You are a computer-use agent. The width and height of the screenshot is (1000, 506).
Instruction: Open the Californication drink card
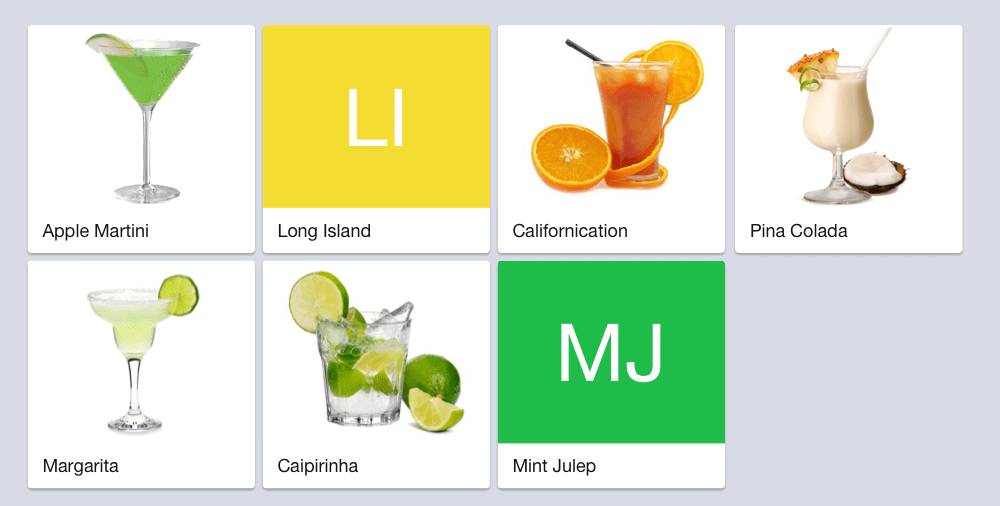pos(611,138)
